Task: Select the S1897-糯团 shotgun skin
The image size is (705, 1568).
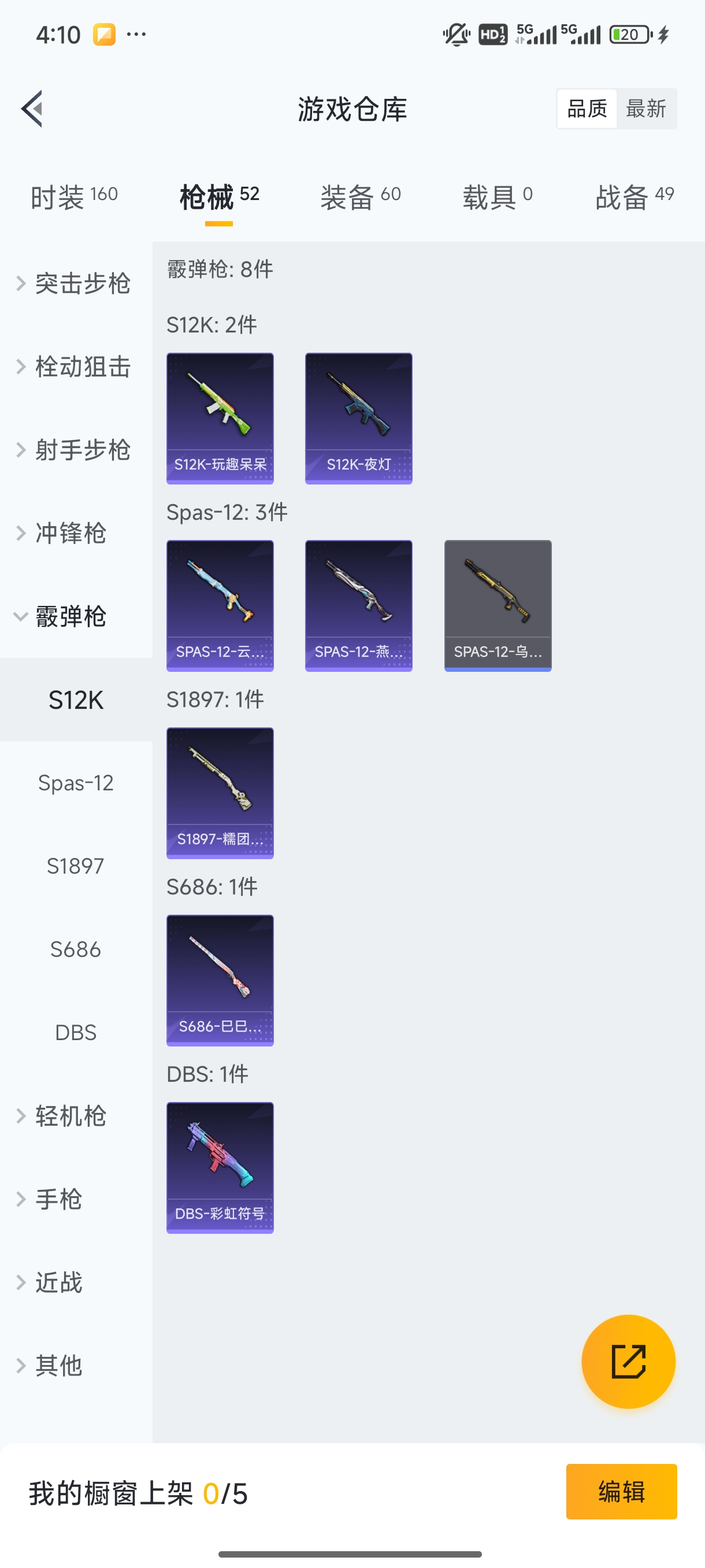Action: tap(220, 793)
